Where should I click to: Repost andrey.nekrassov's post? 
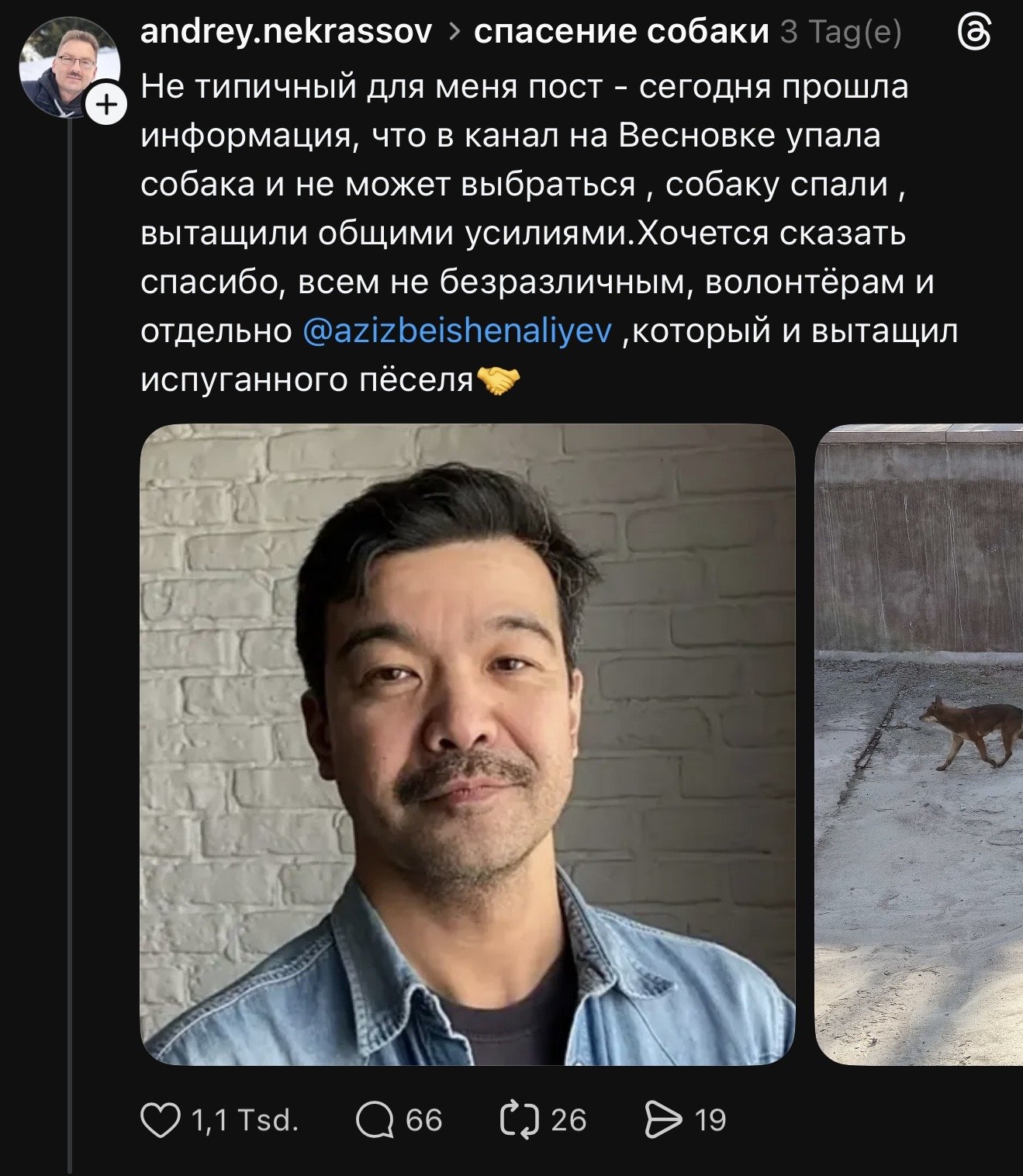coord(519,1120)
